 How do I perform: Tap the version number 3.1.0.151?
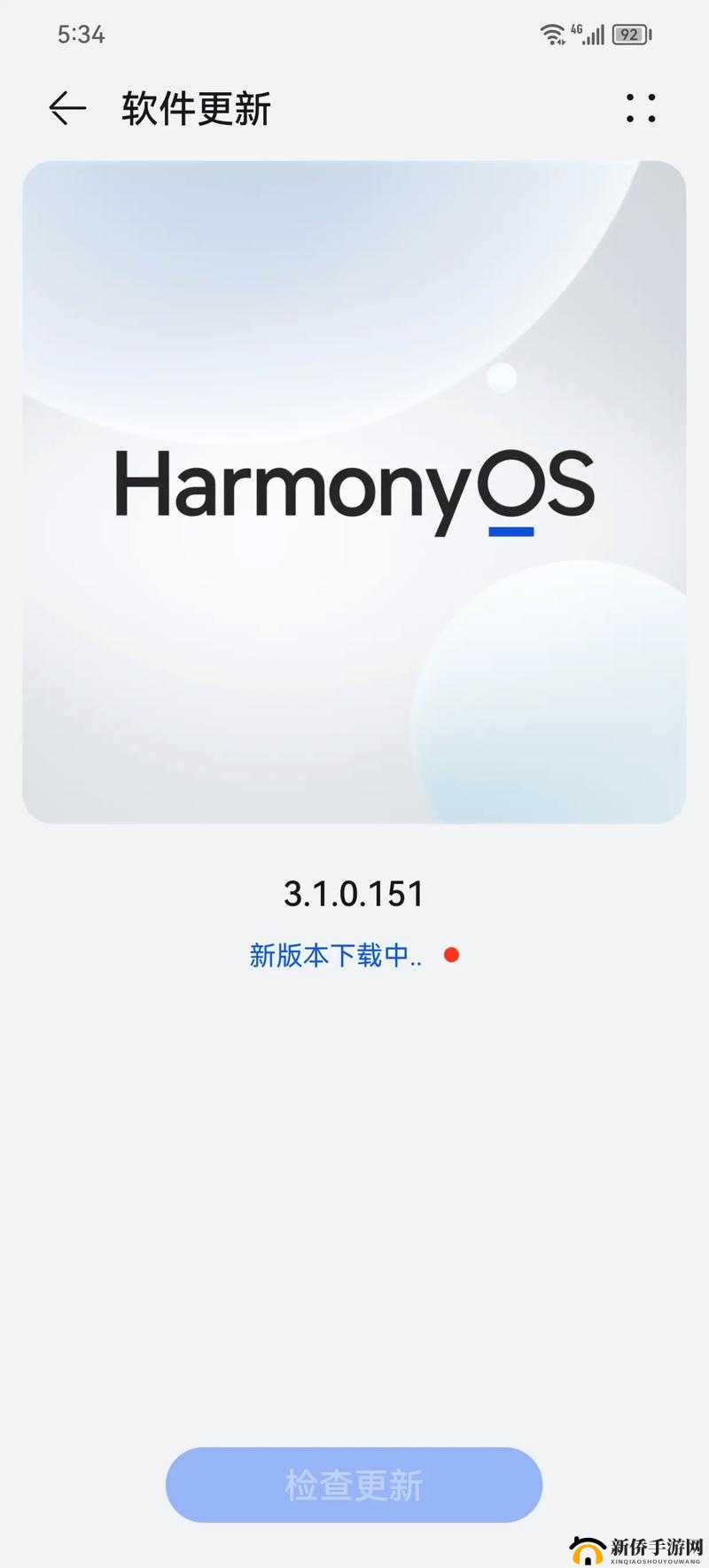(x=354, y=895)
